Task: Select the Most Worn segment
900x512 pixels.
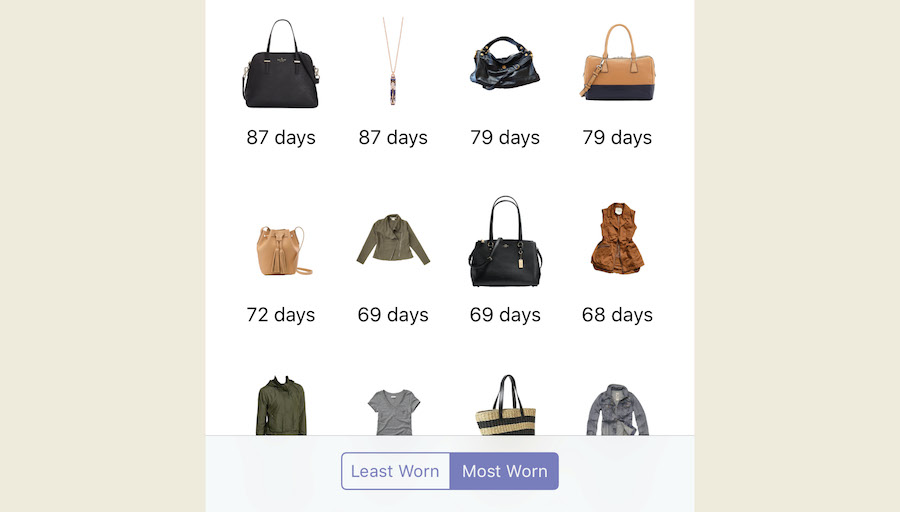Action: 504,471
